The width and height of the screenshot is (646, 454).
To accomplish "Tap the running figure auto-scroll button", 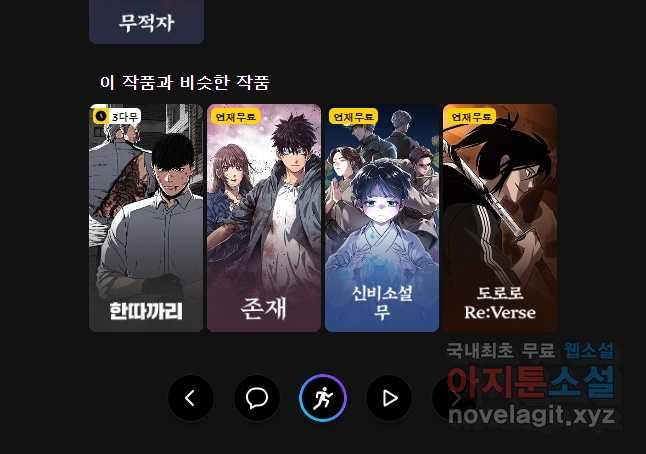I will [323, 399].
